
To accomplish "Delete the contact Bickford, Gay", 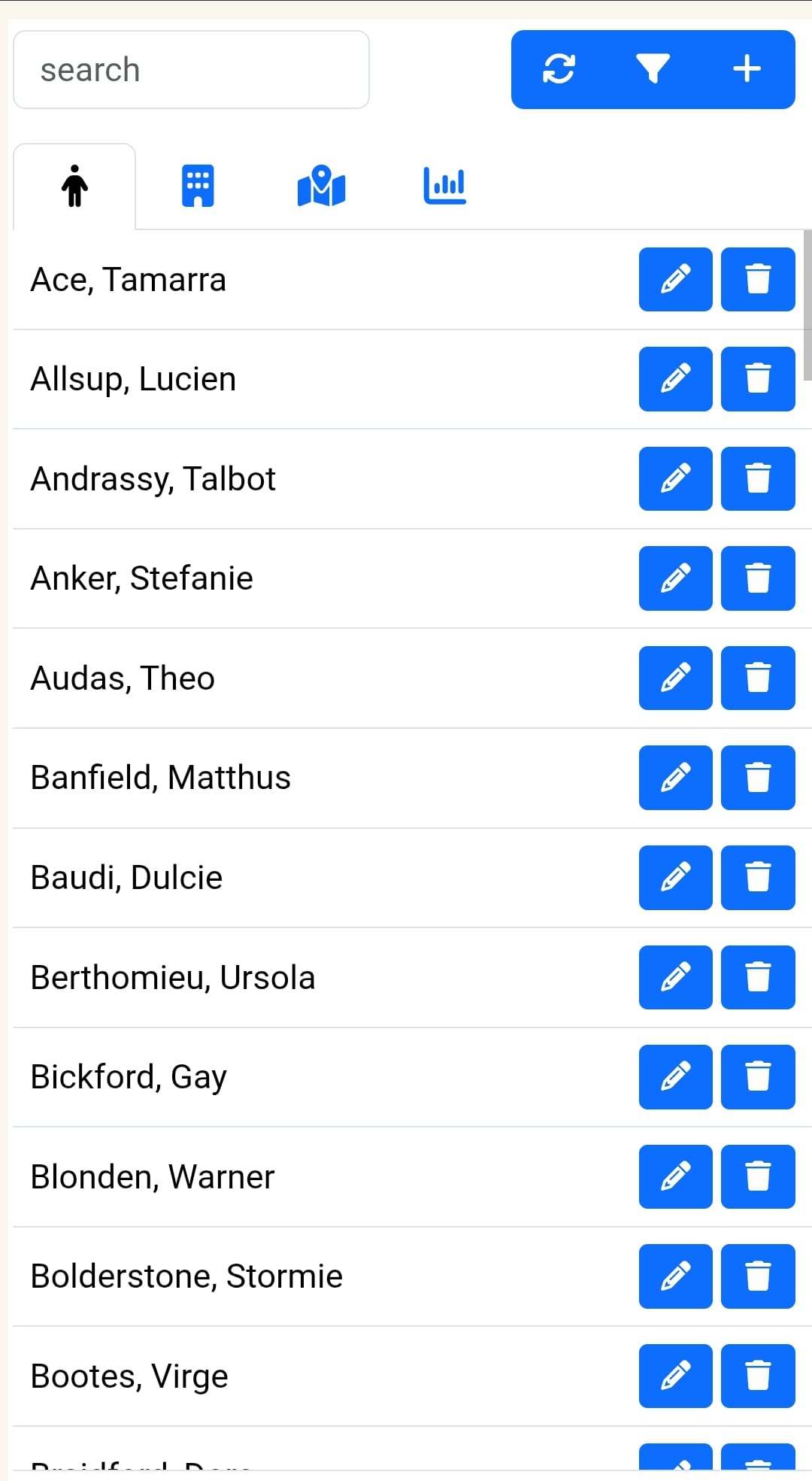I will pyautogui.click(x=757, y=1077).
